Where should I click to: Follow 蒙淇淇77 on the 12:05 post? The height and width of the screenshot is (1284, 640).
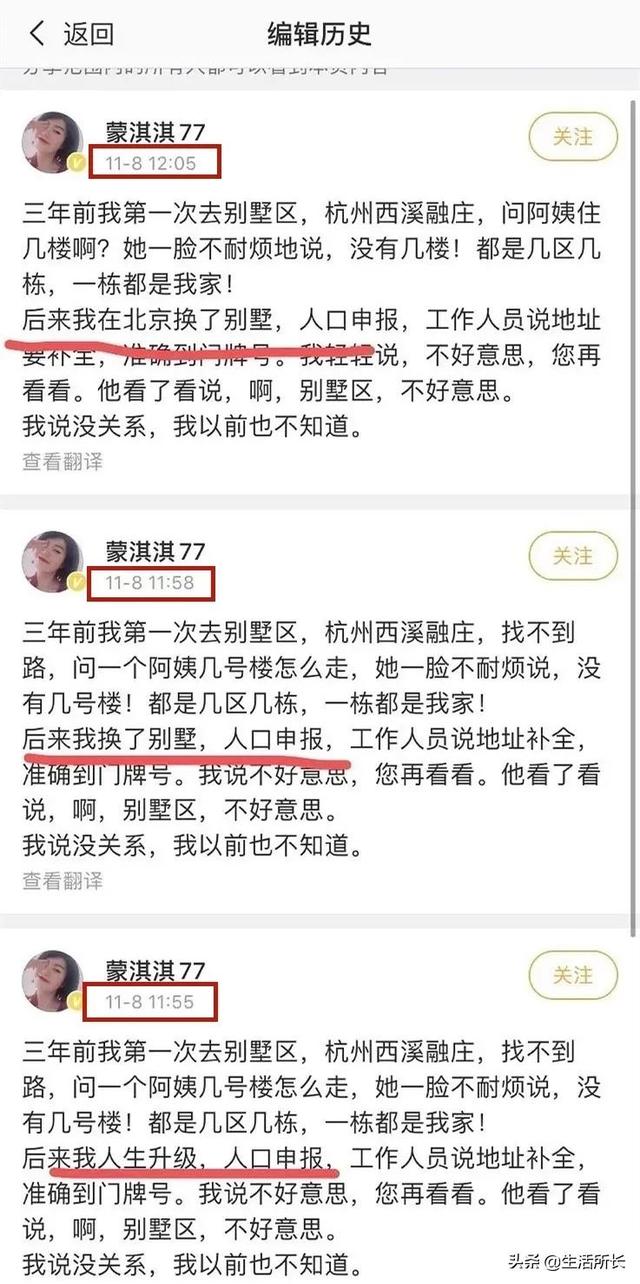[x=574, y=137]
